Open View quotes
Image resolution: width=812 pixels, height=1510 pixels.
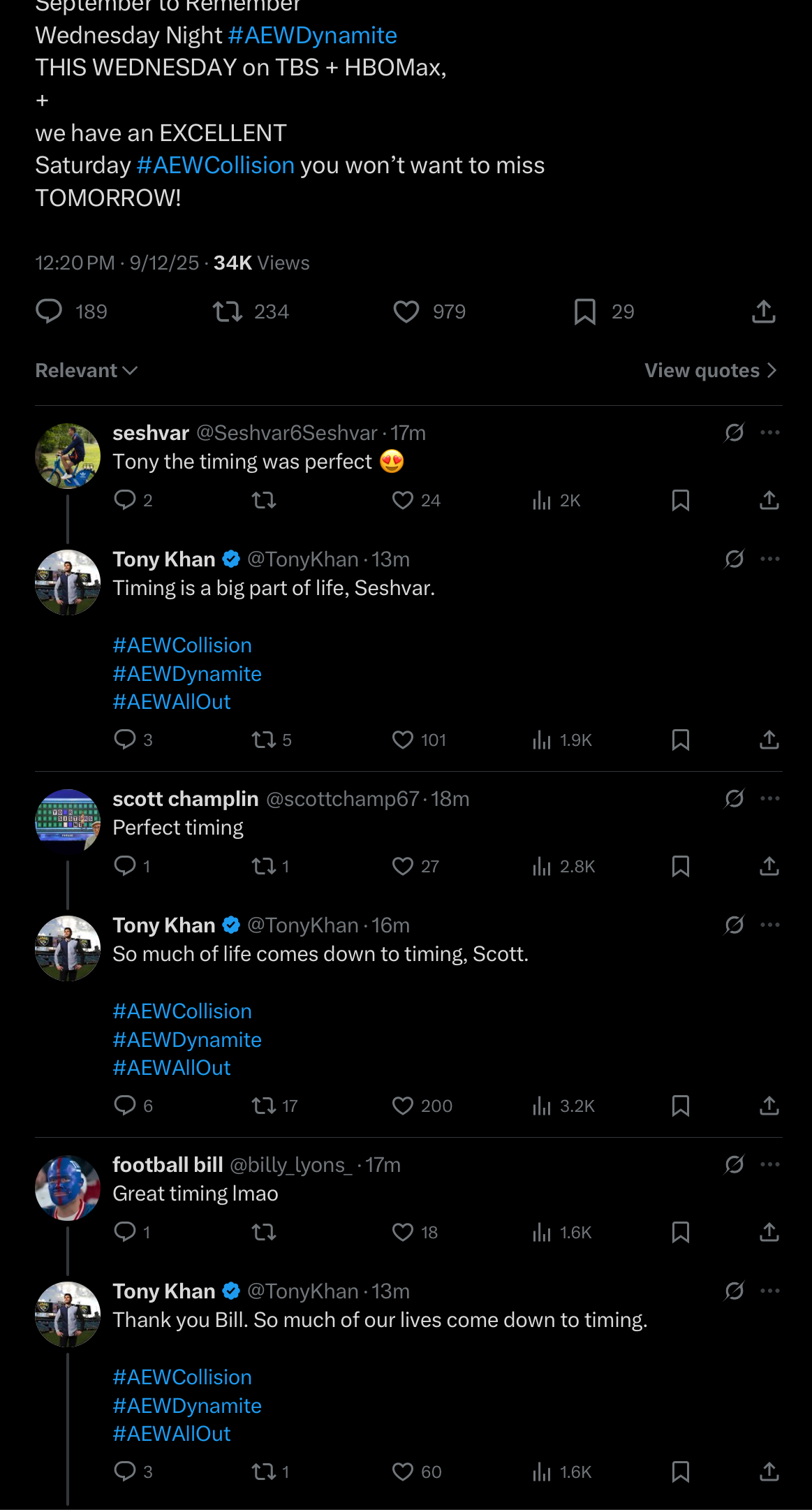point(710,371)
